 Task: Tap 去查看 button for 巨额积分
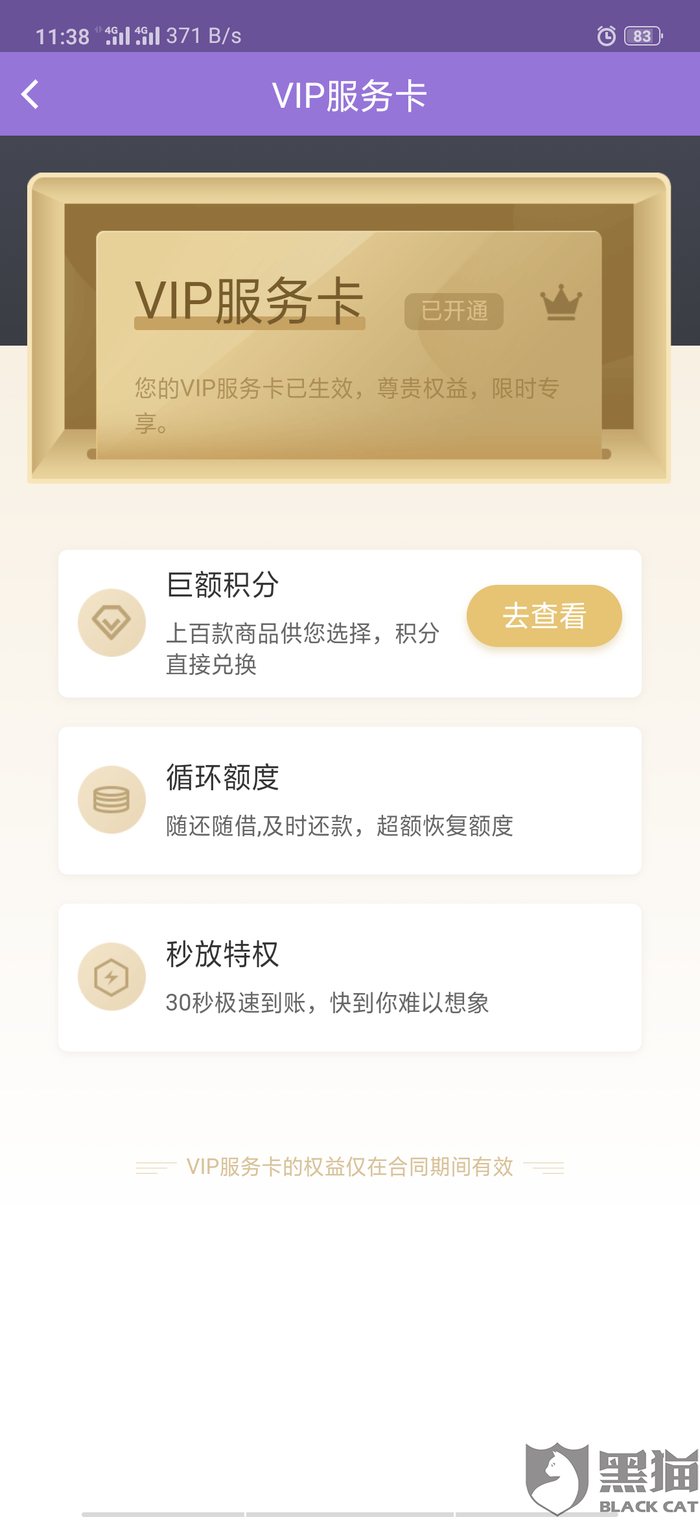pos(544,616)
